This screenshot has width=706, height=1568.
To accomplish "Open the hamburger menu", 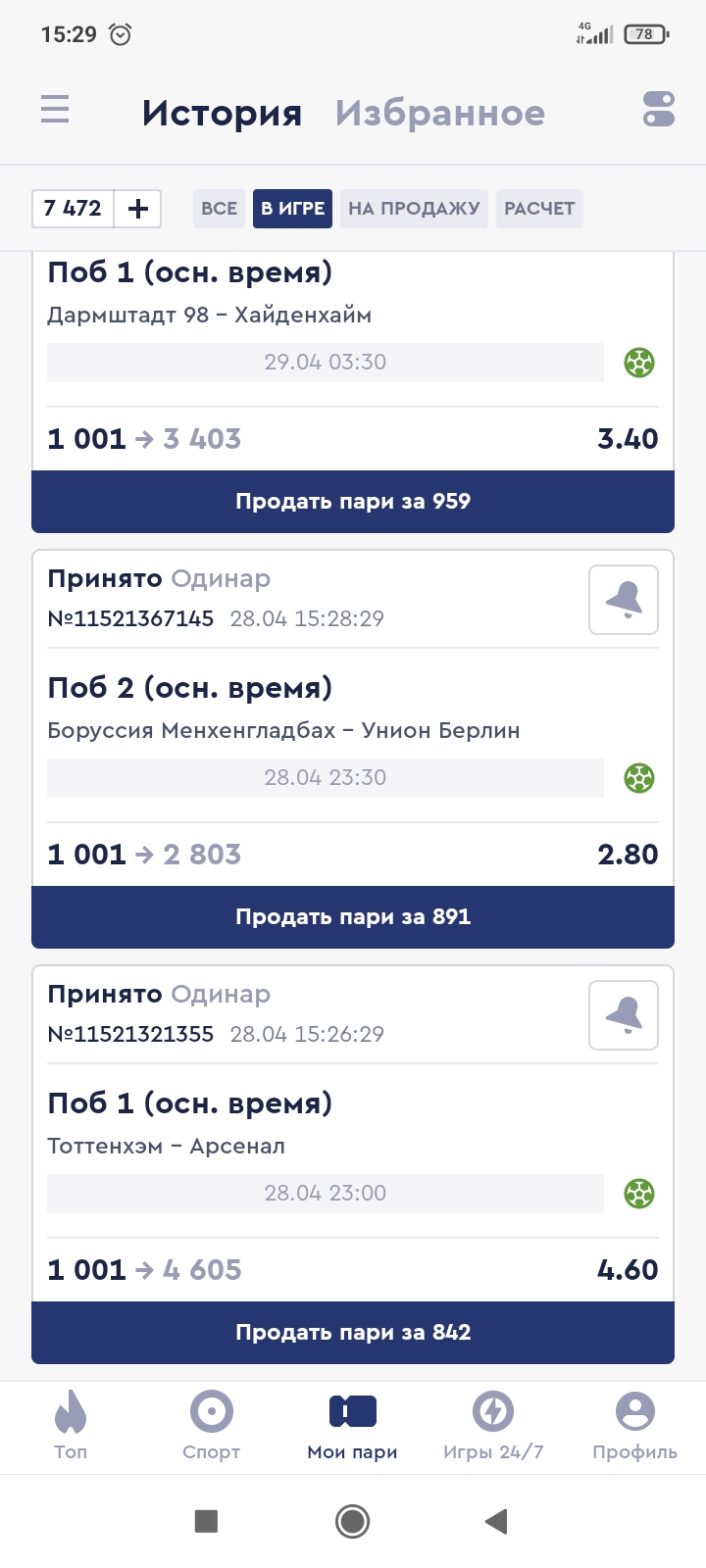I will coord(55,109).
